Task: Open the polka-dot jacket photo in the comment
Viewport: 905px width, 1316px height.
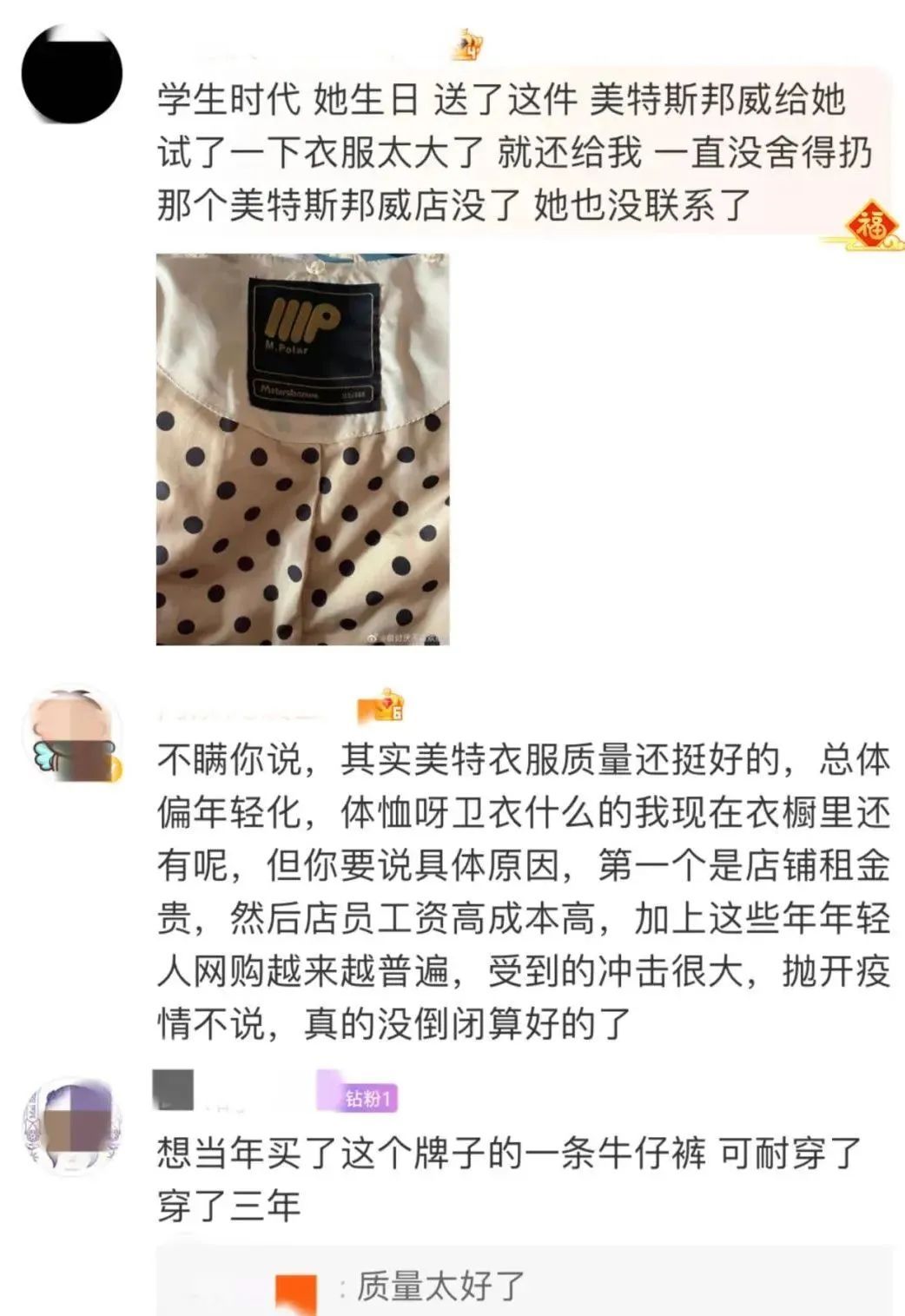Action: [x=302, y=449]
